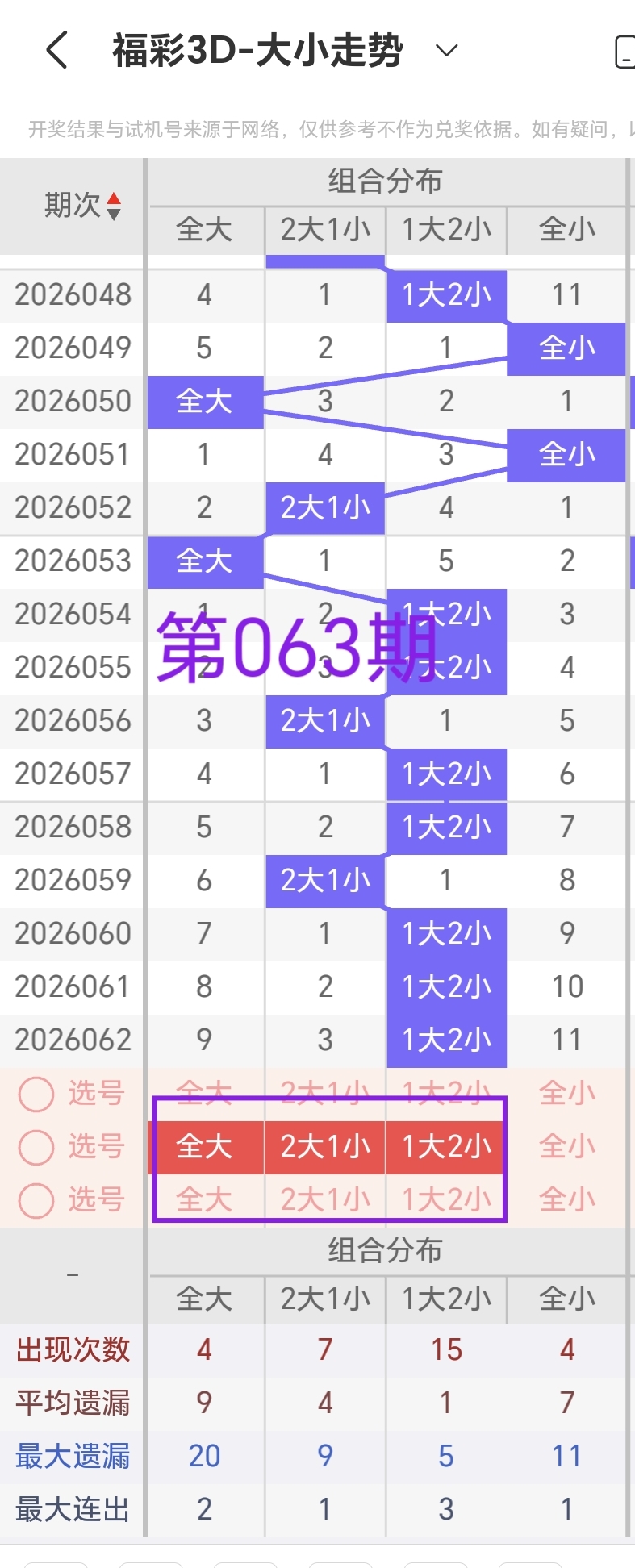
Task: Toggle 全大 in the first 选号 row
Action: pyautogui.click(x=204, y=1093)
